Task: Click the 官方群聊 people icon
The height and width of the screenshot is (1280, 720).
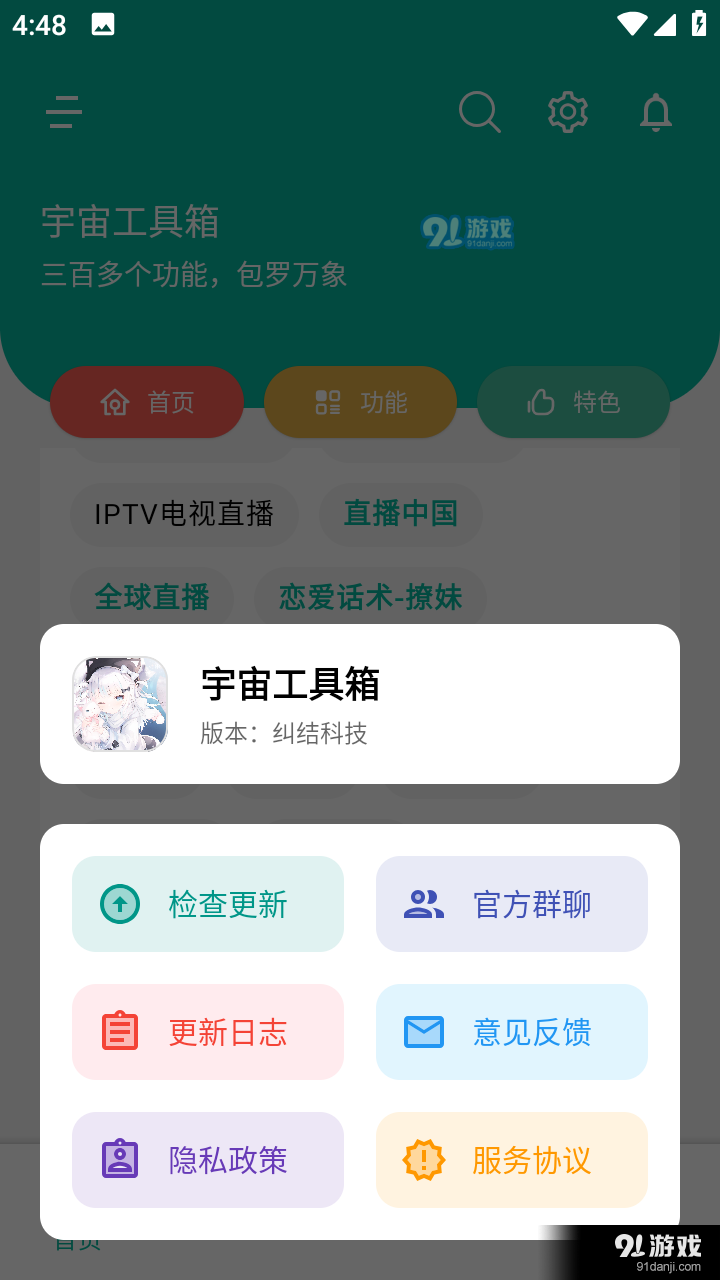Action: 423,903
